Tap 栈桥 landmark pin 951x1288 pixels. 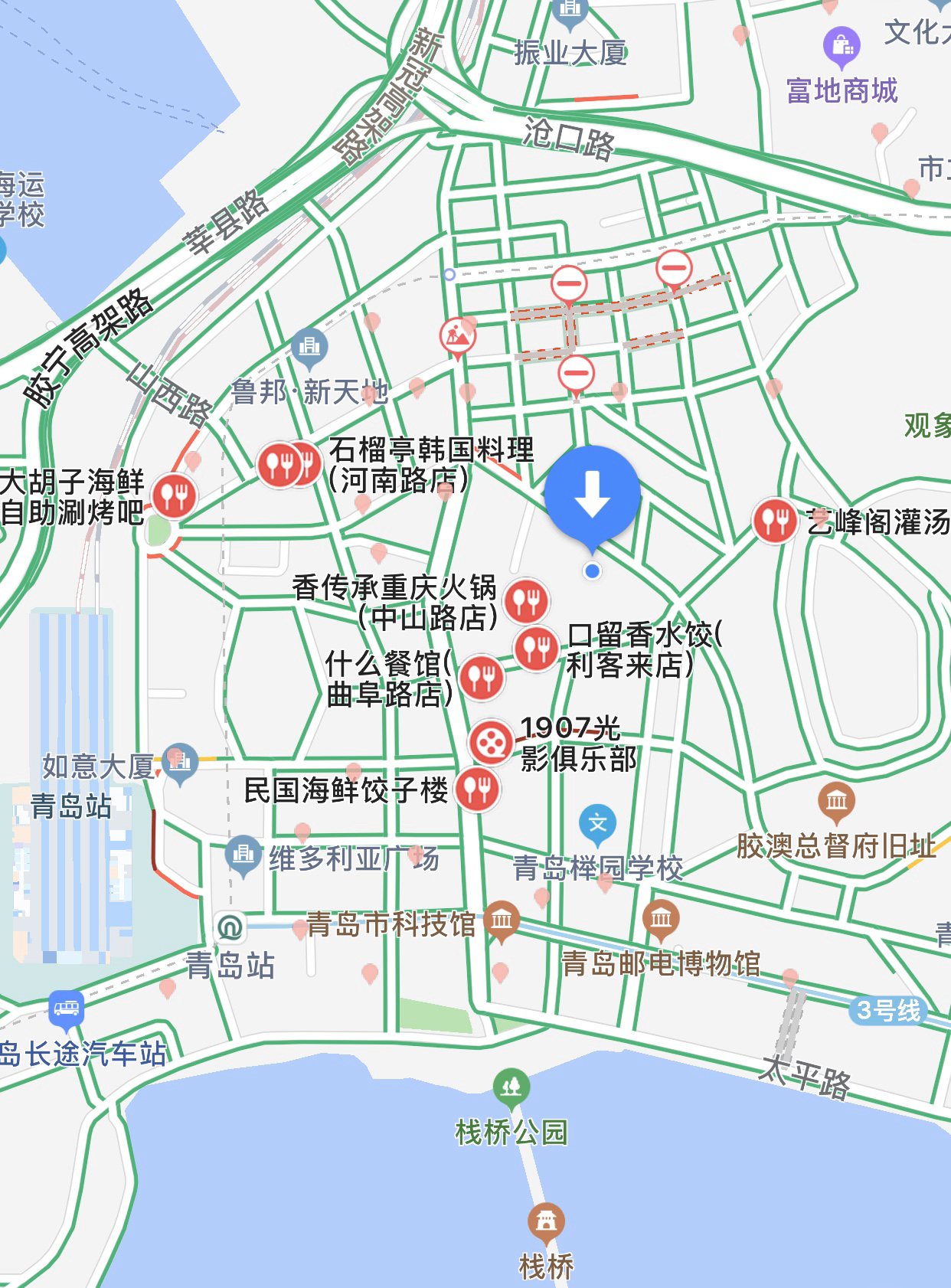click(x=545, y=1221)
